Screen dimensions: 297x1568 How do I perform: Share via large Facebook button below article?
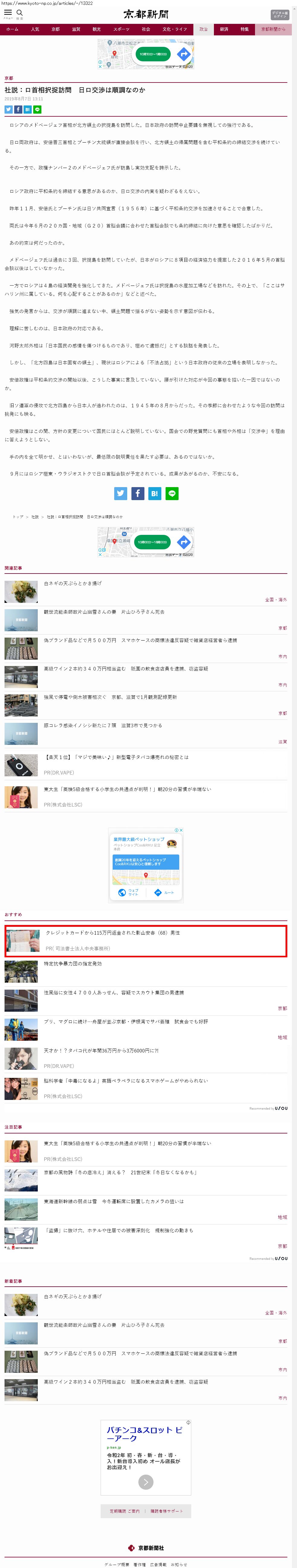(x=137, y=494)
